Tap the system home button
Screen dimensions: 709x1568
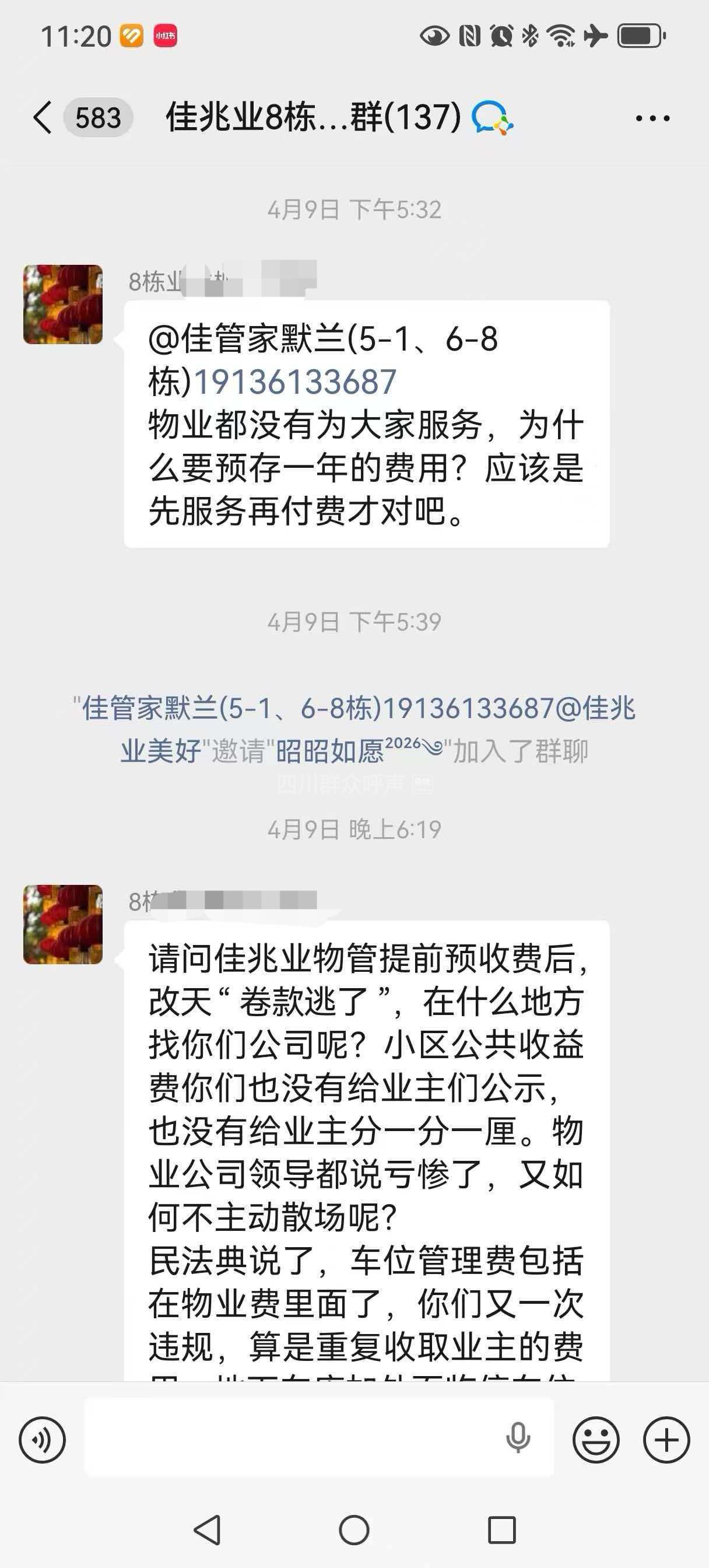(354, 1529)
